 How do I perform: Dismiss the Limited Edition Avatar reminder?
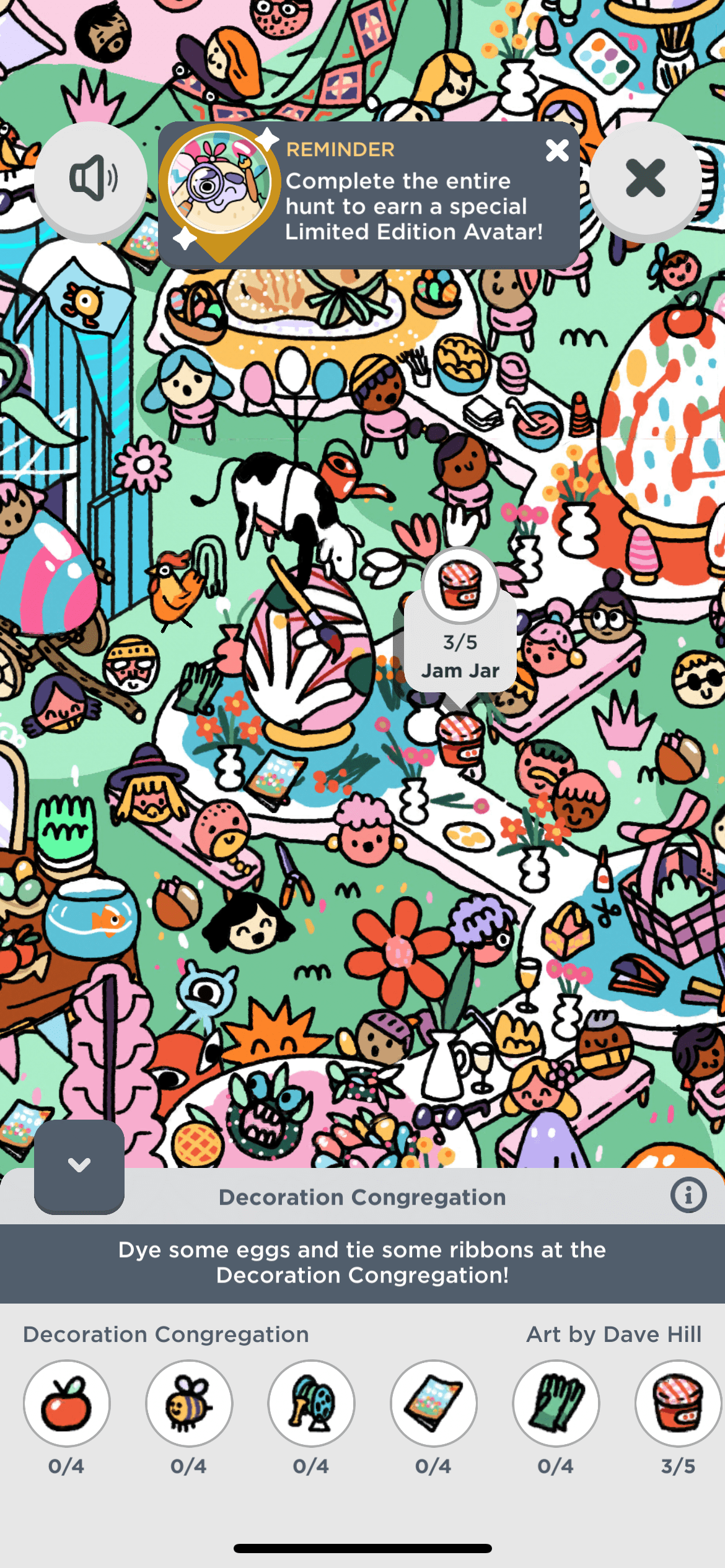point(557,150)
